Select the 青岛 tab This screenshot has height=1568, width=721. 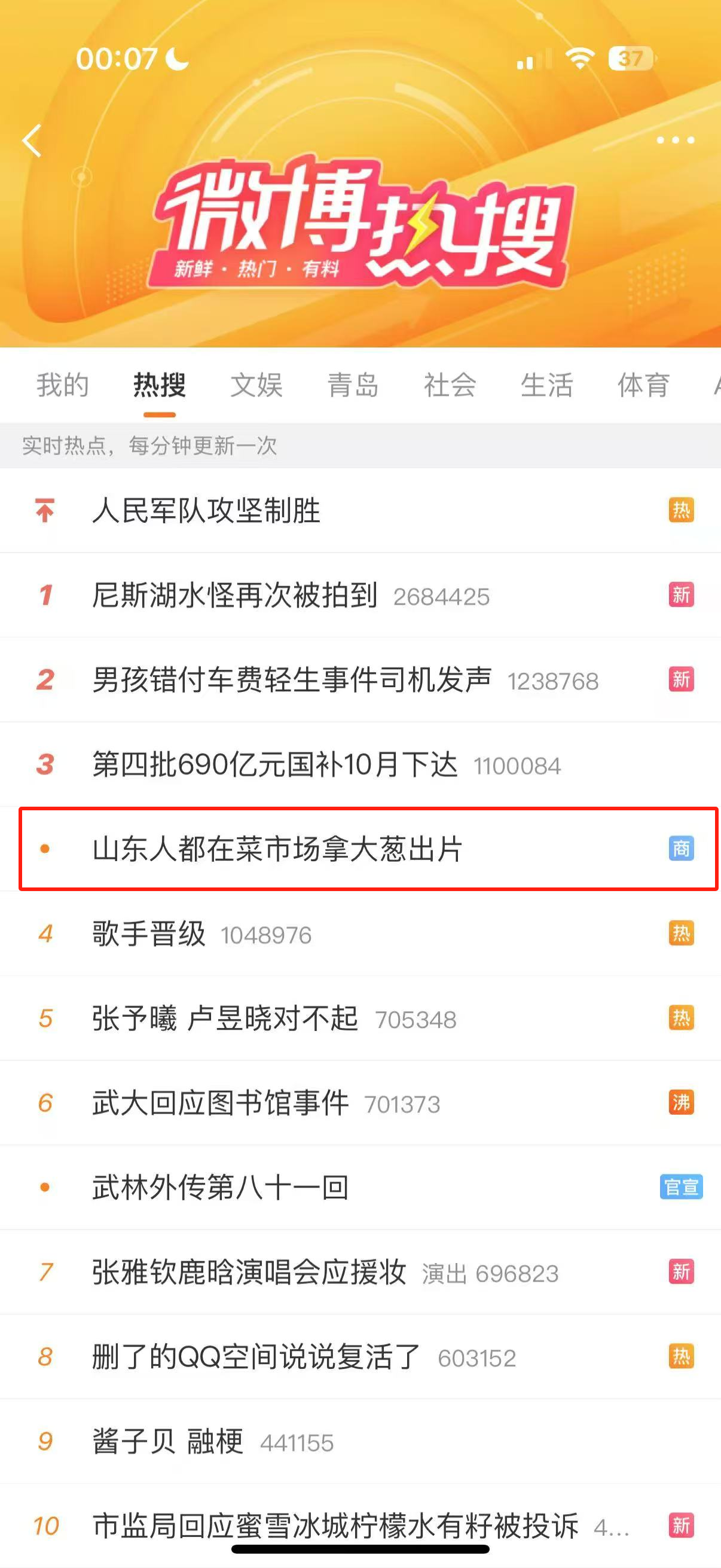353,385
